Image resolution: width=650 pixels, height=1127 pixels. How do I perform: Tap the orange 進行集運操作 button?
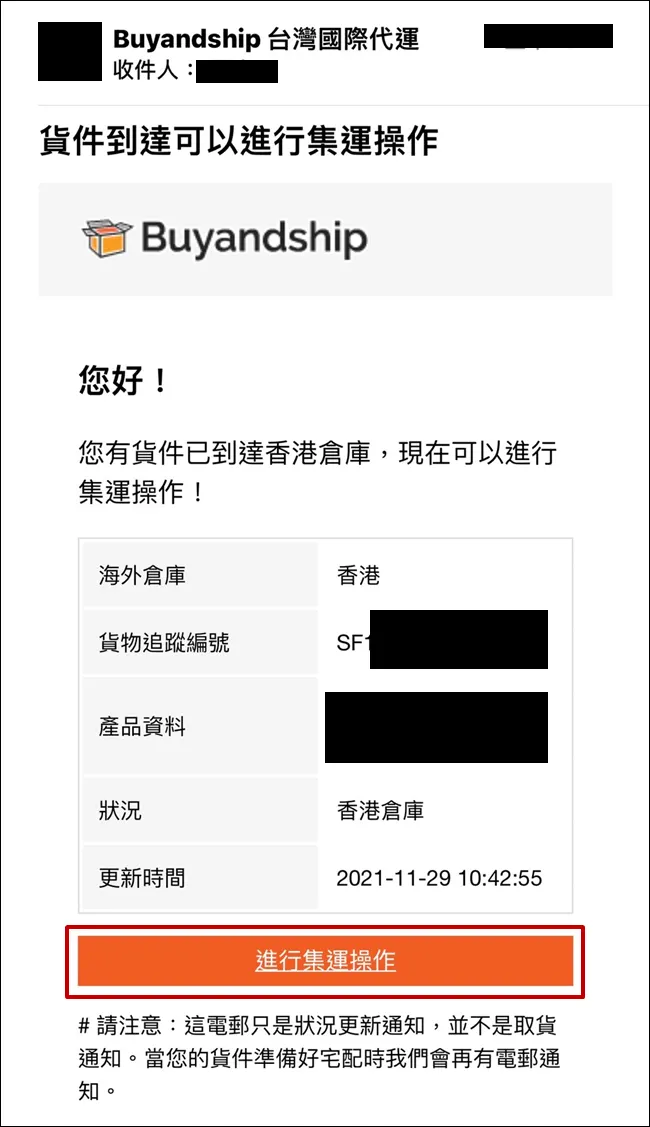coord(325,961)
